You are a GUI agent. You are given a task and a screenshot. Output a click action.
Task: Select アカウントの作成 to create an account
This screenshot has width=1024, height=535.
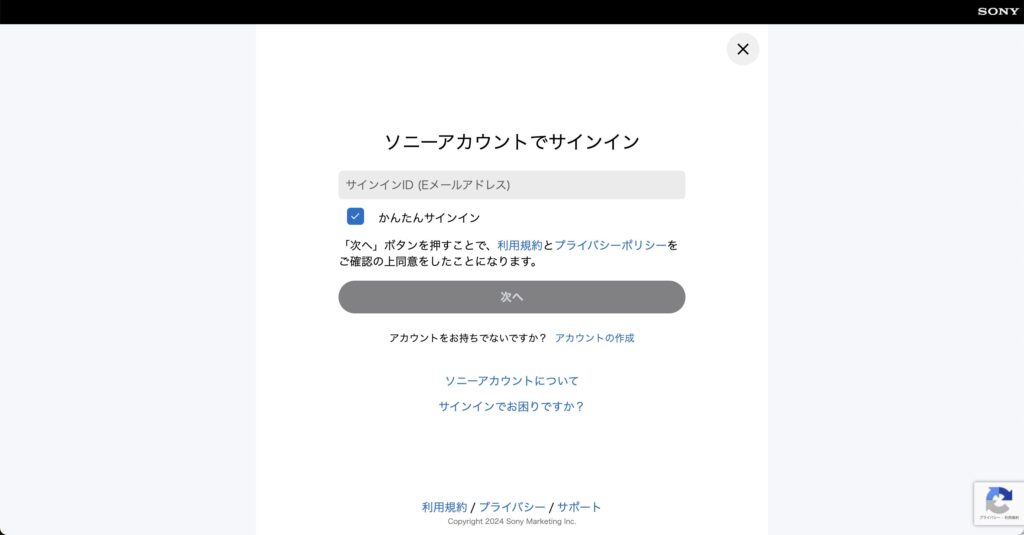point(594,338)
